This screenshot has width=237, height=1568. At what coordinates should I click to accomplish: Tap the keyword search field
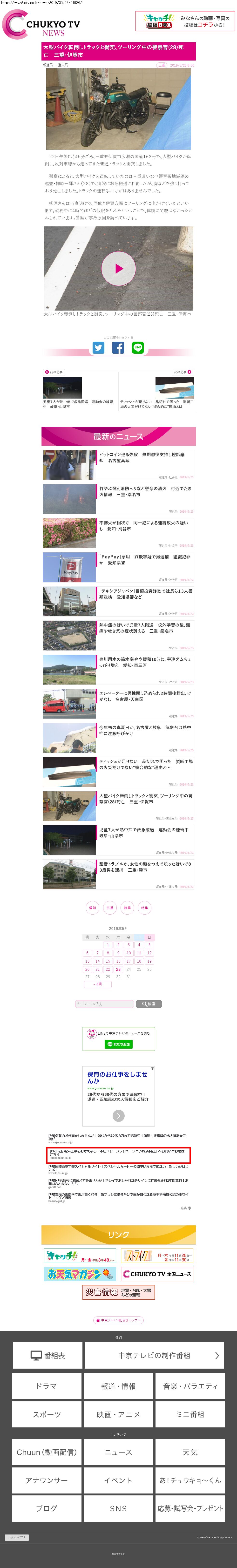[x=104, y=1004]
